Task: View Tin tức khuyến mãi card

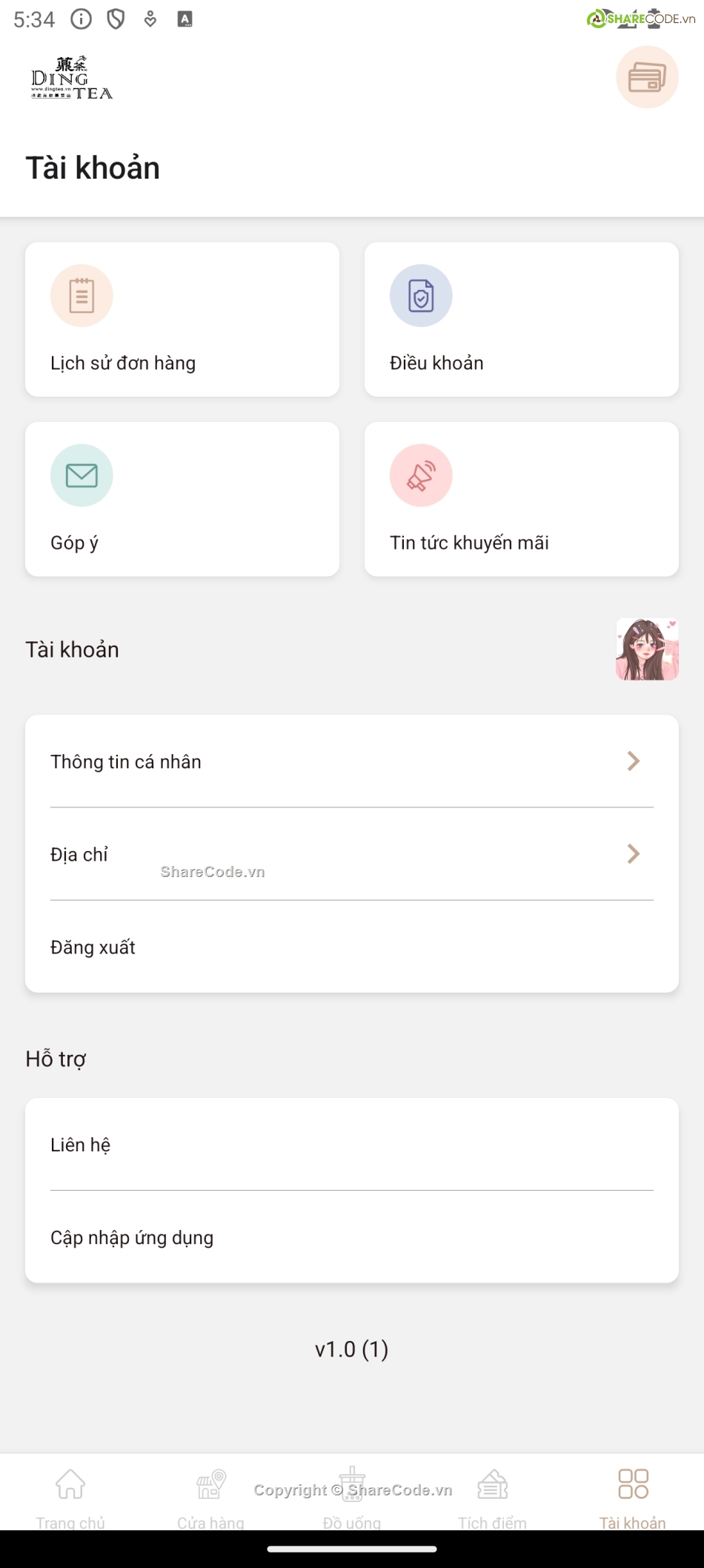Action: pyautogui.click(x=521, y=499)
